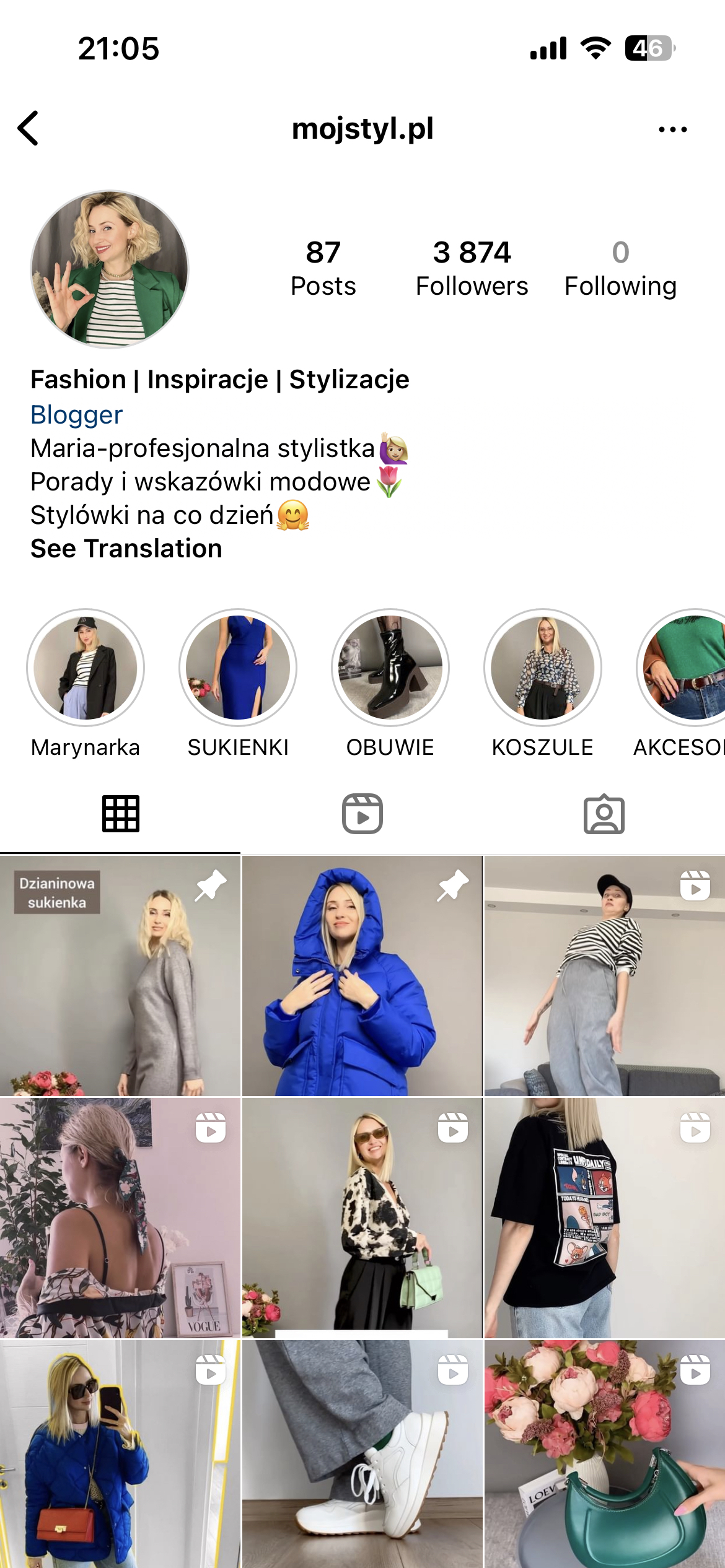725x1568 pixels.
Task: Open the three-dot options menu
Action: click(x=672, y=129)
